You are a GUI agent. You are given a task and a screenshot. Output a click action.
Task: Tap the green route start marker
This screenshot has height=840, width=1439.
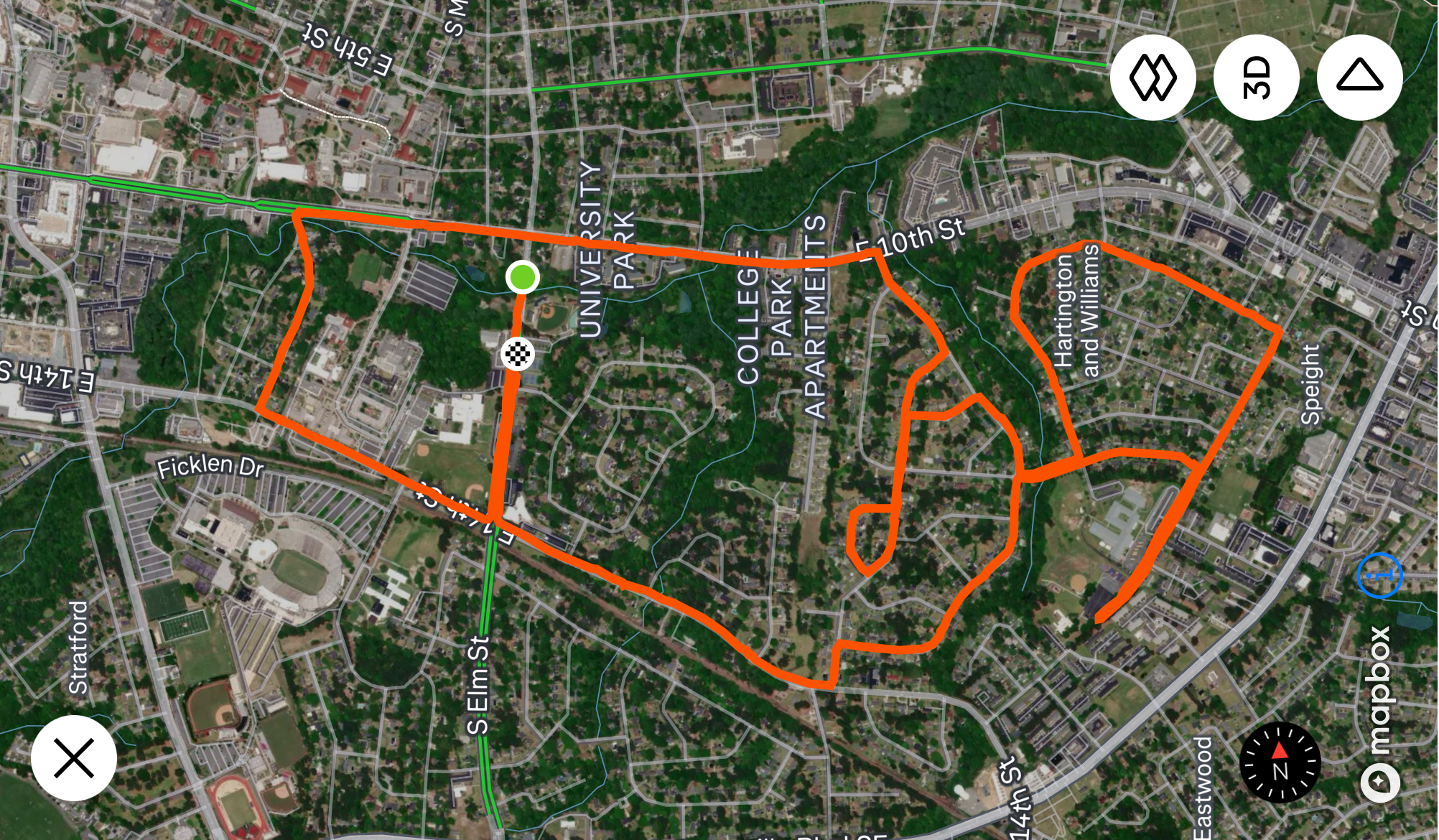522,277
